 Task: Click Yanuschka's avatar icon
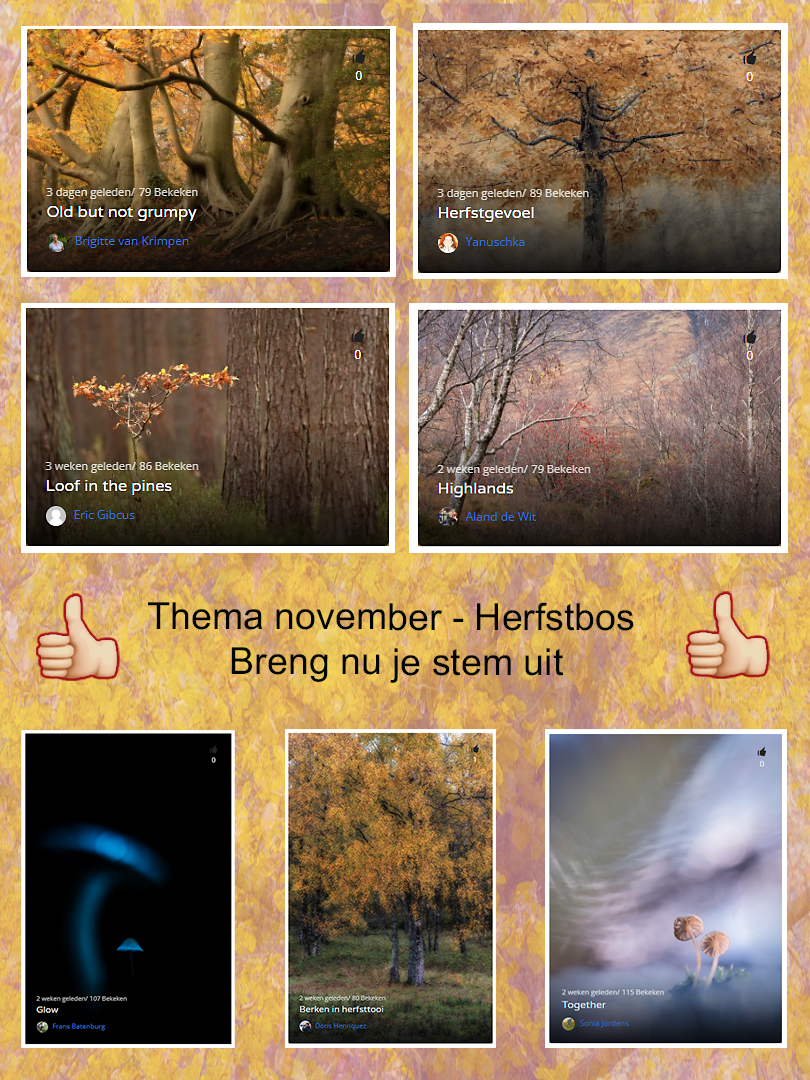tap(448, 242)
